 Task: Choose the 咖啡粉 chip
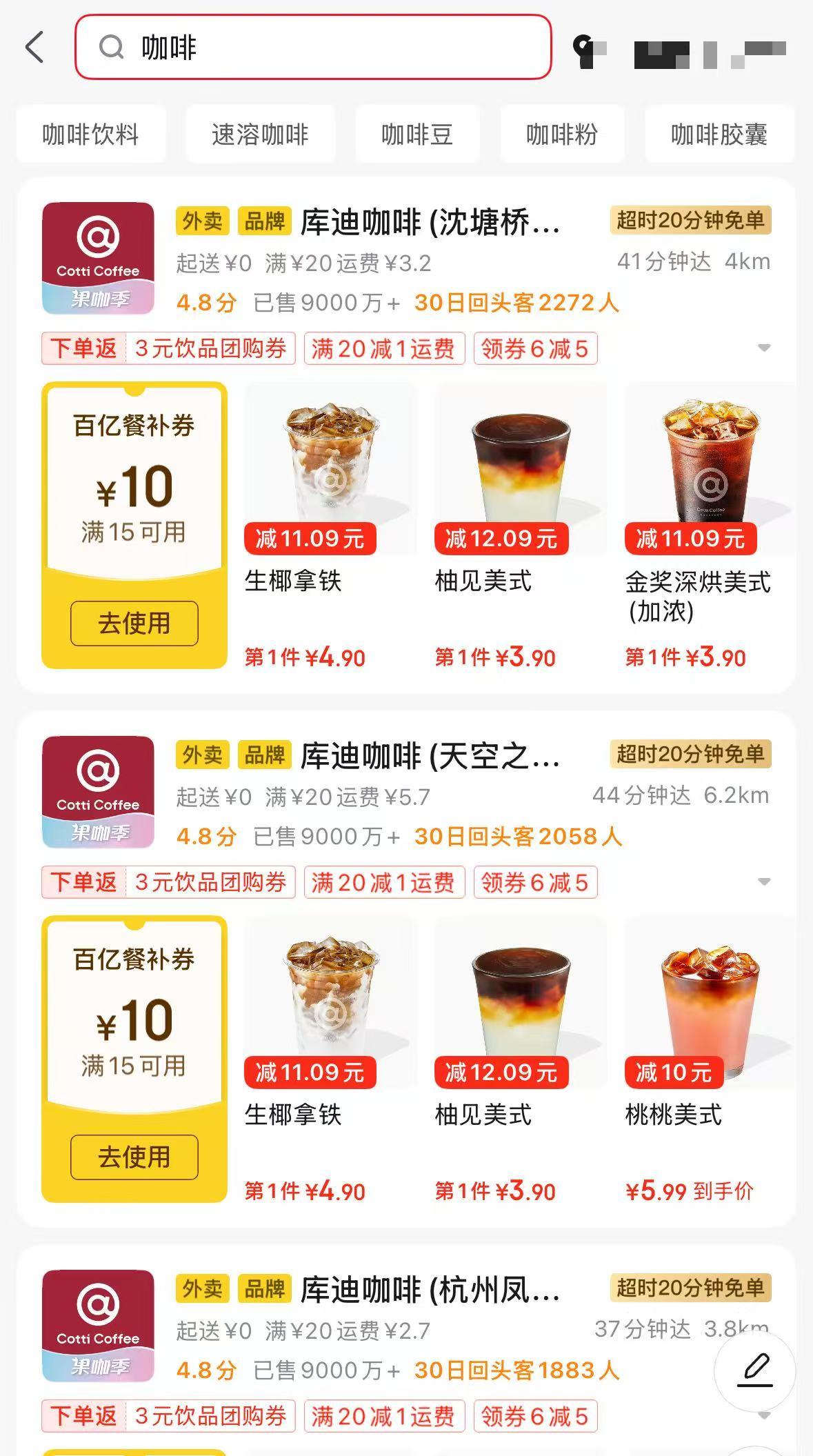562,134
